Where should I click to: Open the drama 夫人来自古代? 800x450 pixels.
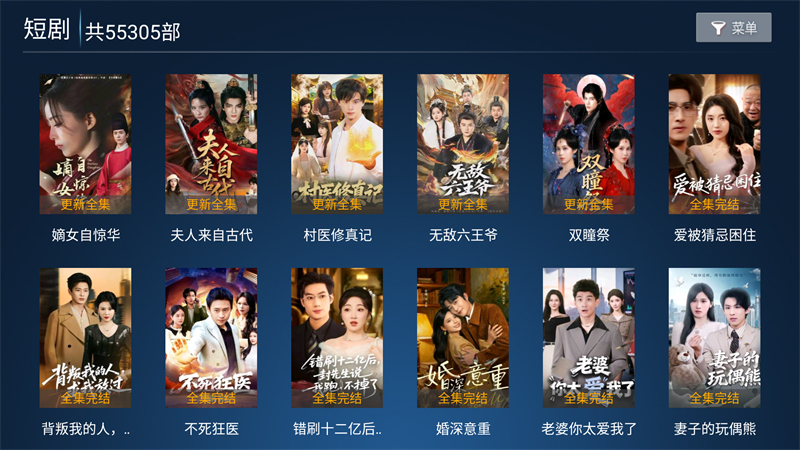[211, 145]
